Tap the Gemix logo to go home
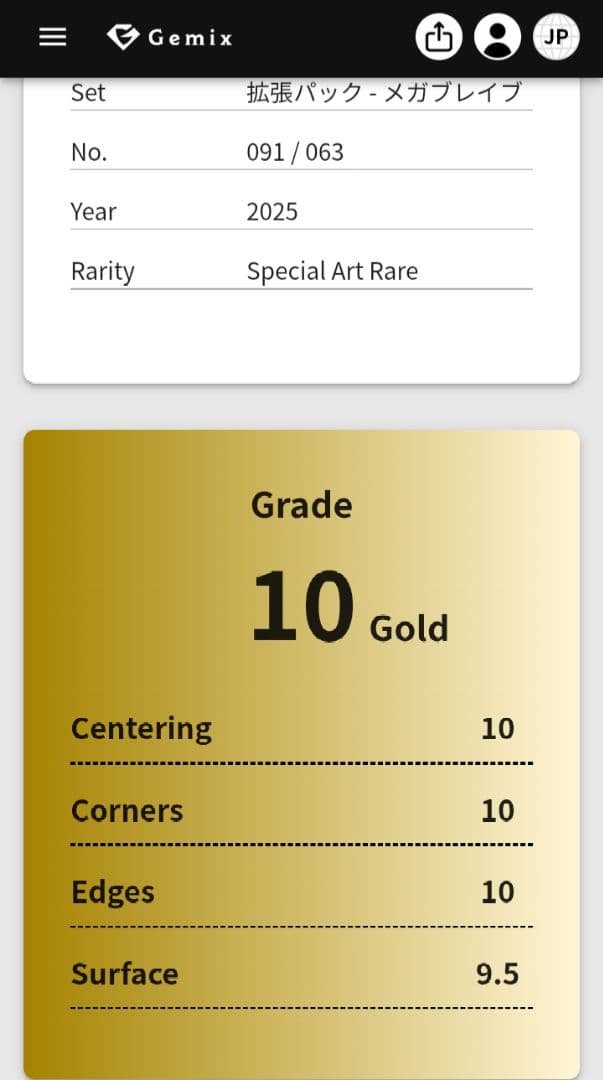Viewport: 603px width, 1080px height. (169, 38)
